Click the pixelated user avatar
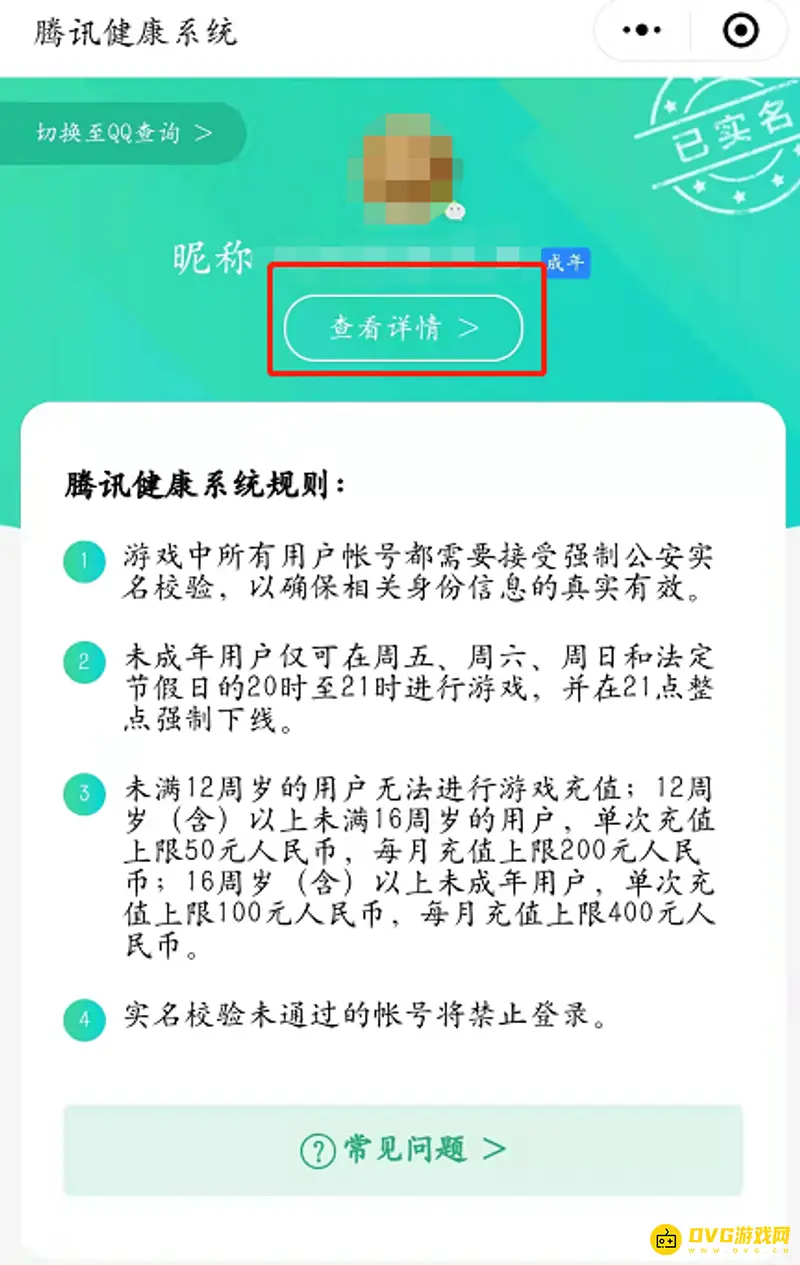The width and height of the screenshot is (800, 1265). point(404,165)
